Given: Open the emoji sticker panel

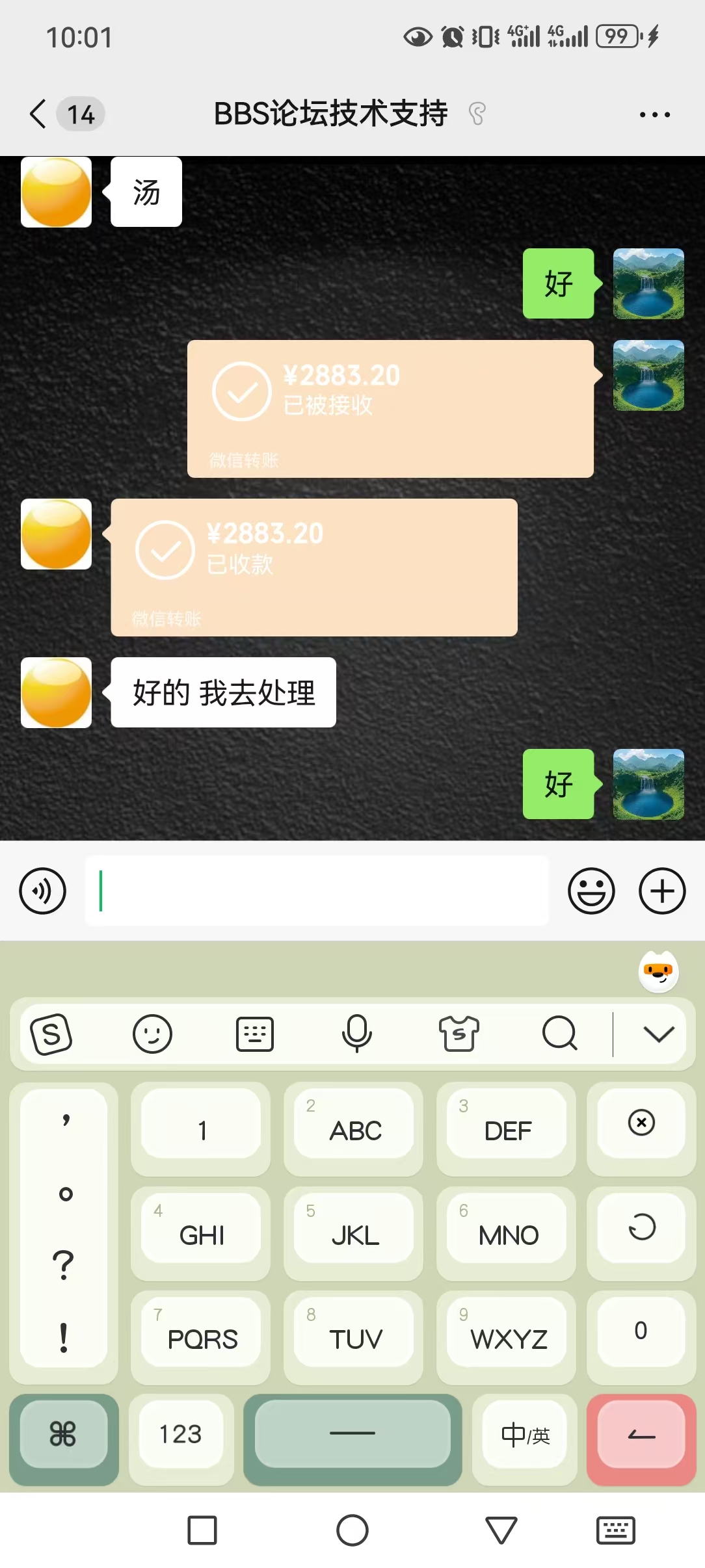Looking at the screenshot, I should coord(591,891).
